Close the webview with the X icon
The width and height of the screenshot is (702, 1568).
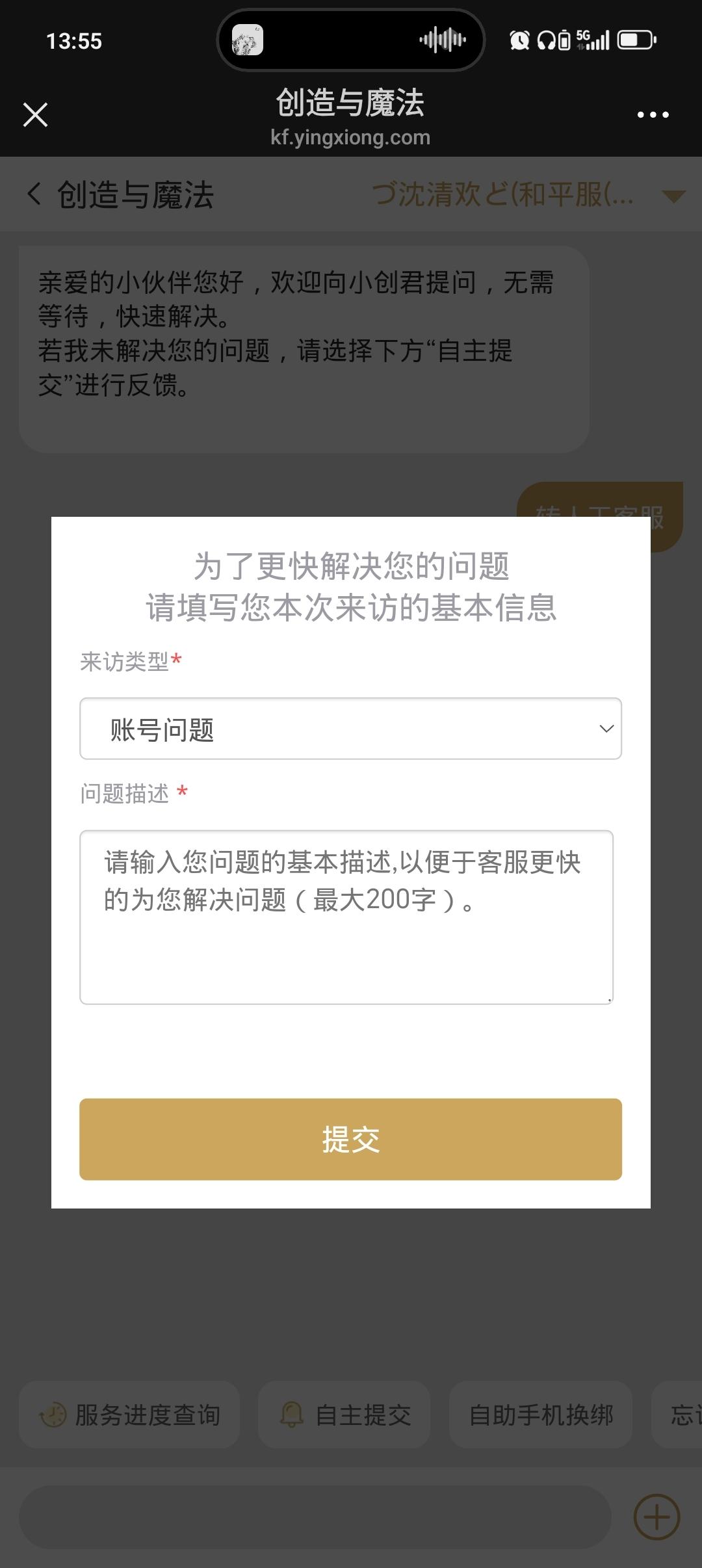pos(36,114)
